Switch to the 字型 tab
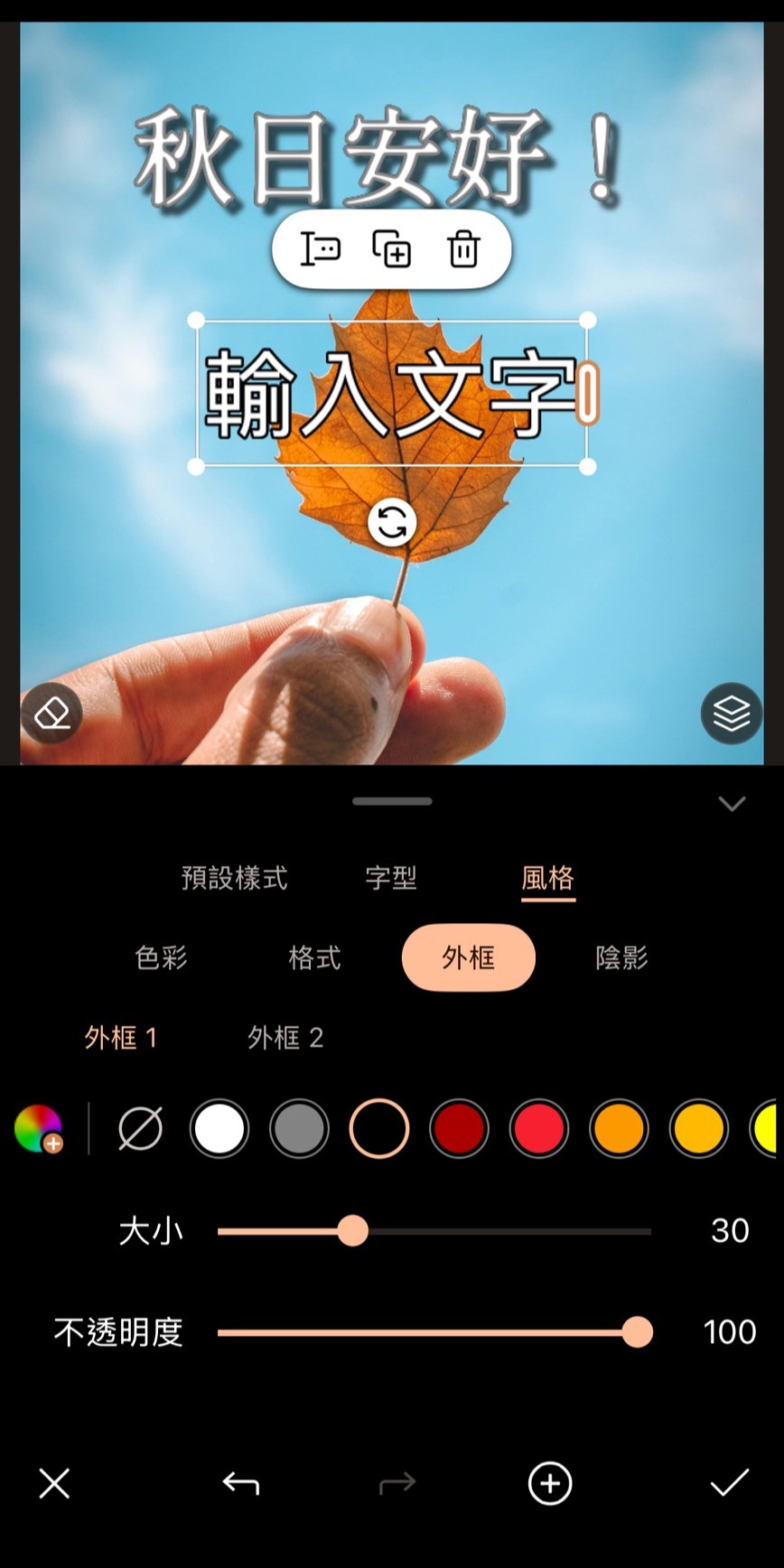 point(392,878)
